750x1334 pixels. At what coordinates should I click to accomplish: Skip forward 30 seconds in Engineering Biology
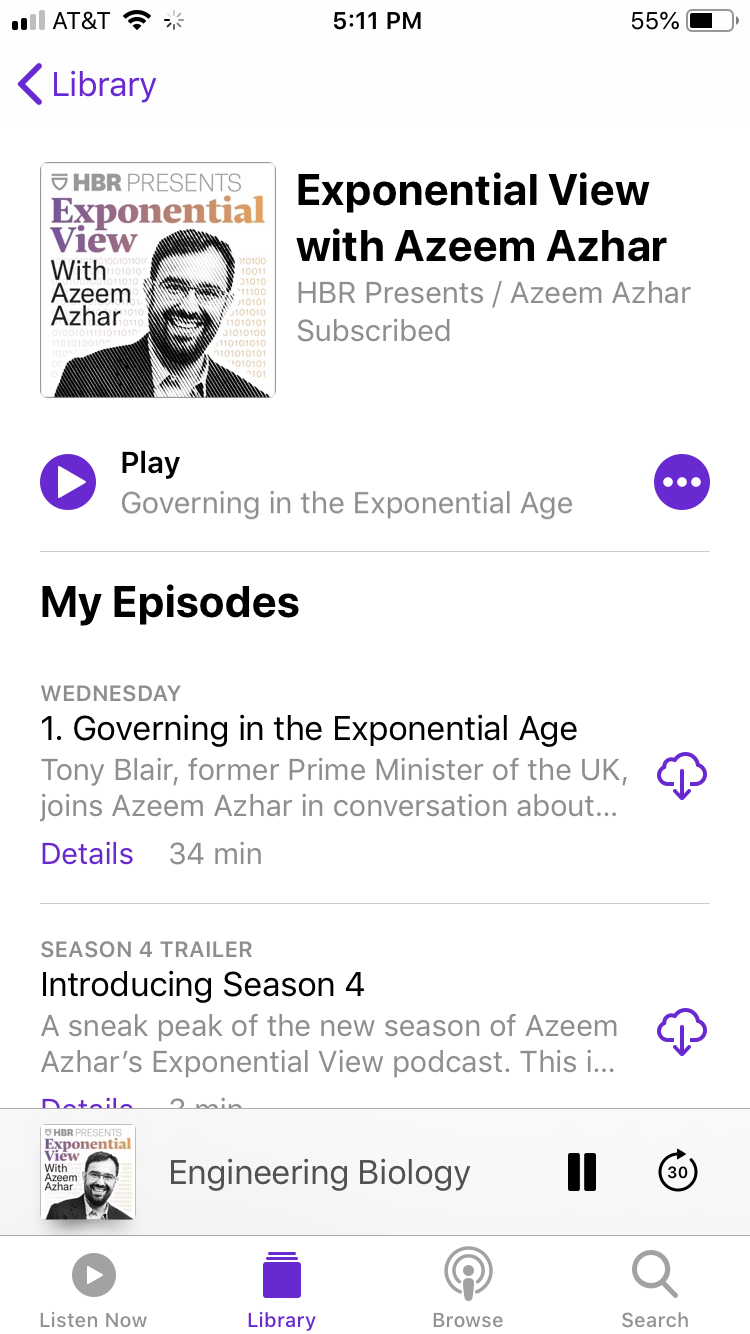[677, 1171]
